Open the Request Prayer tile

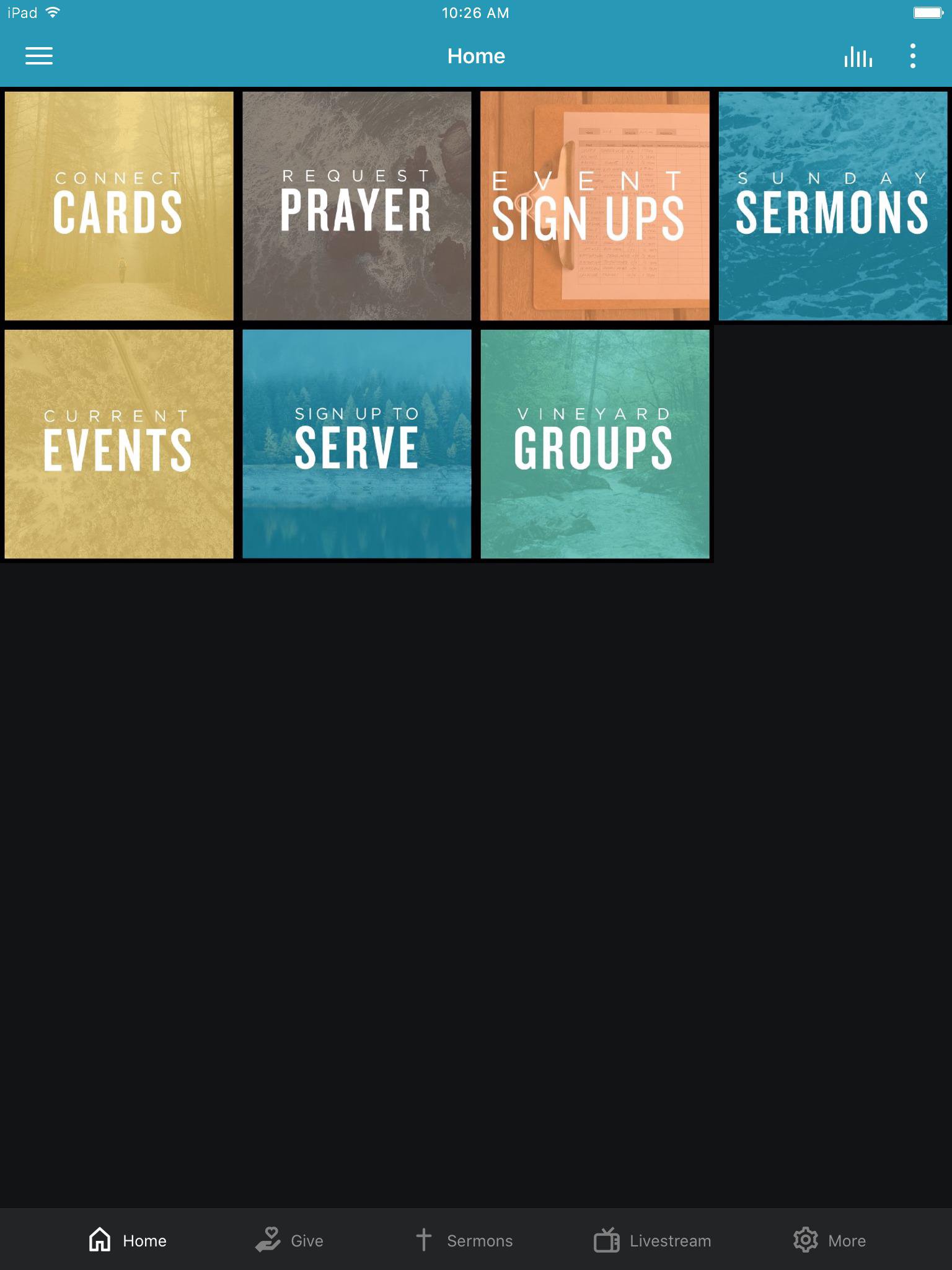pyautogui.click(x=357, y=205)
